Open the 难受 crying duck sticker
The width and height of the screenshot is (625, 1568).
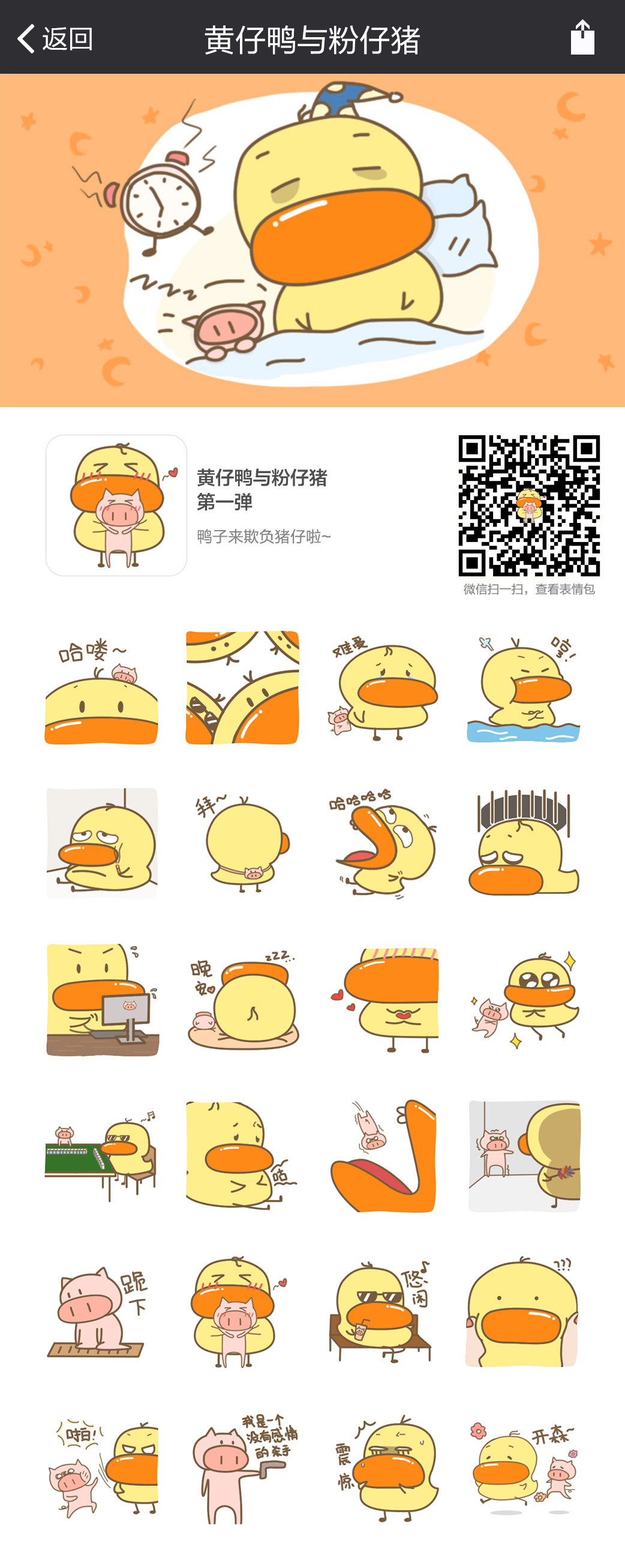383,688
